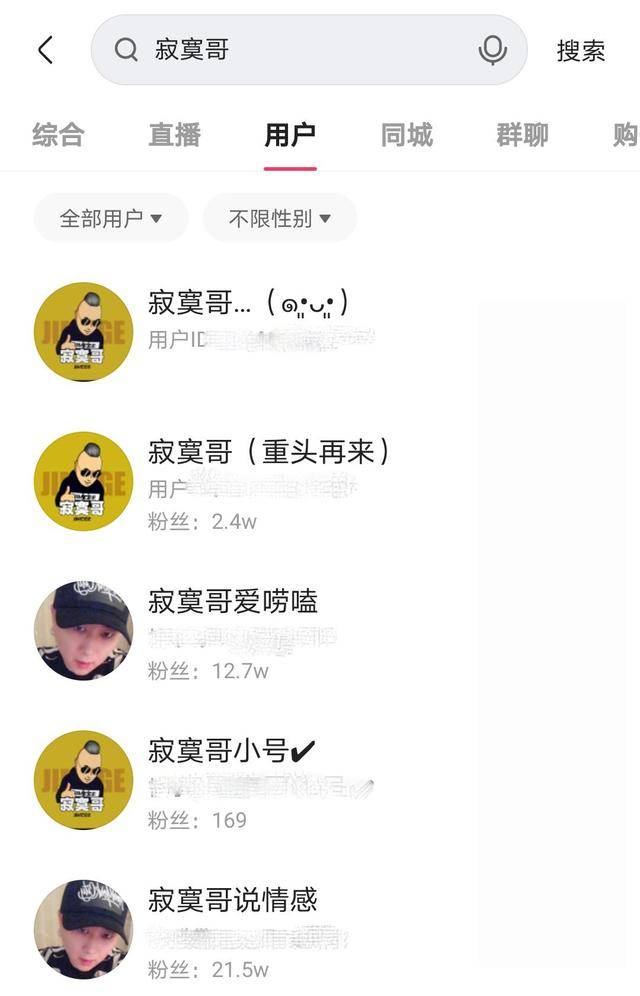Switch to the 综合 tab
Viewport: 640px width, 996px height.
pyautogui.click(x=58, y=135)
